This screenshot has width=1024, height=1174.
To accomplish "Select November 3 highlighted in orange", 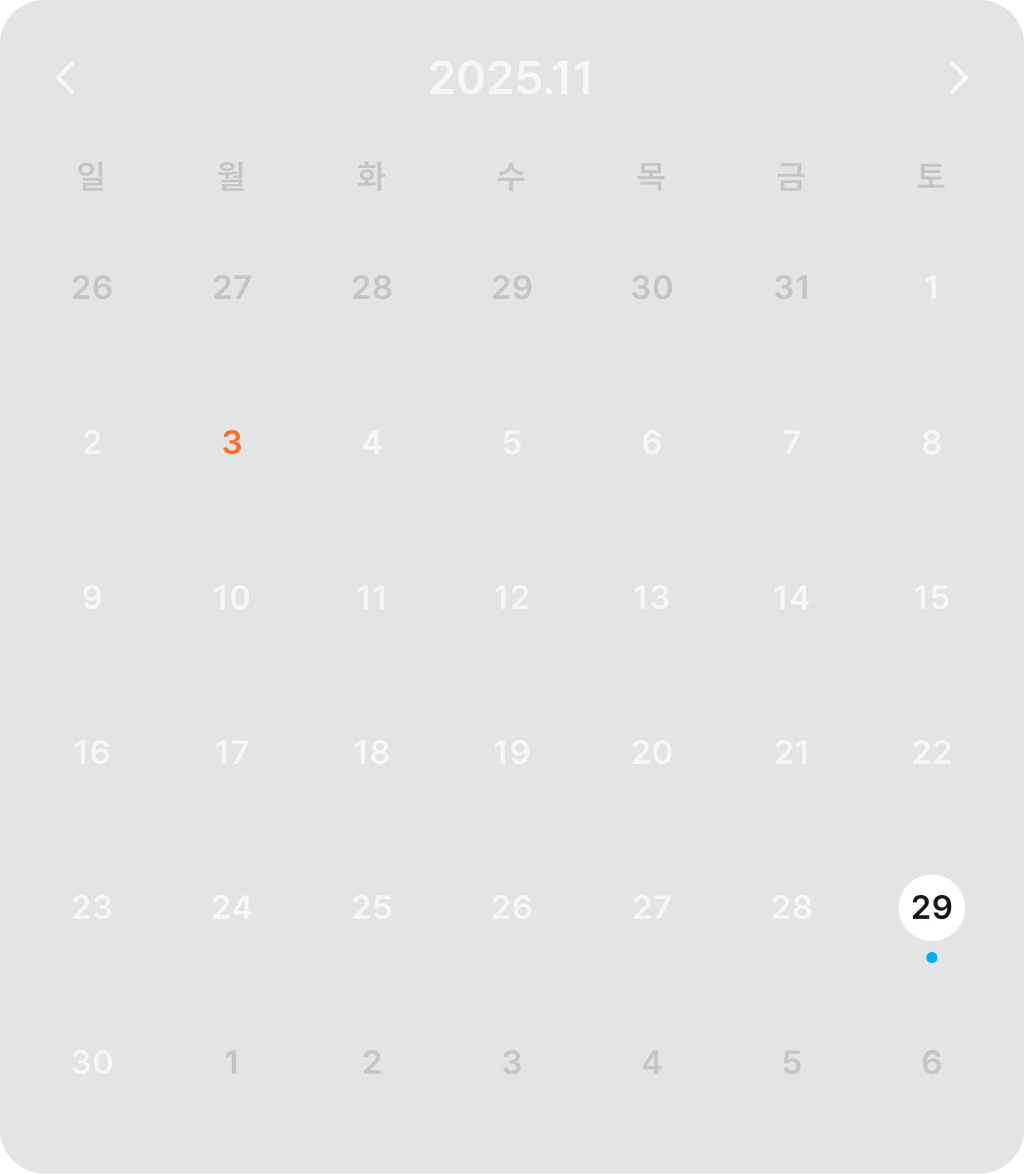I will point(232,443).
